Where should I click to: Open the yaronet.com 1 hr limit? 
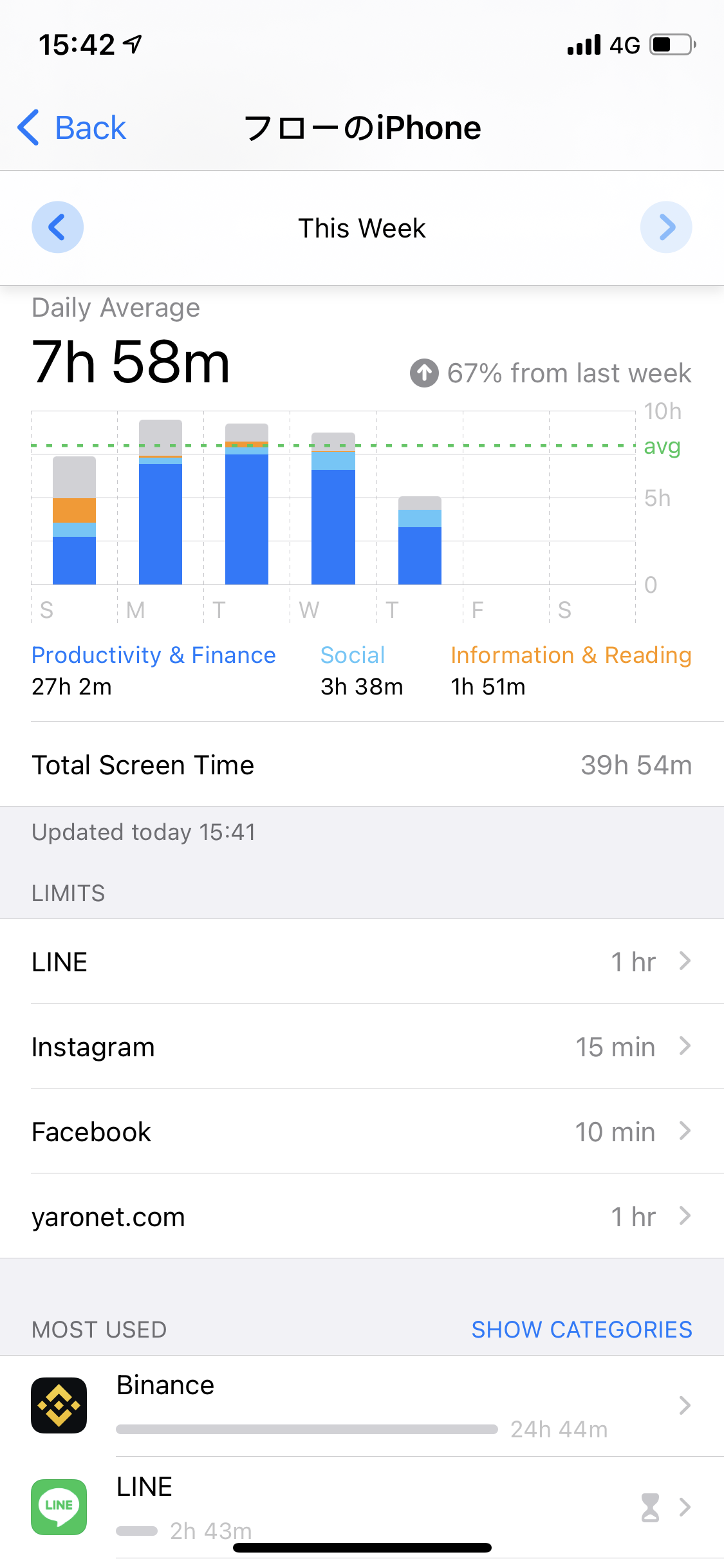coord(362,1217)
